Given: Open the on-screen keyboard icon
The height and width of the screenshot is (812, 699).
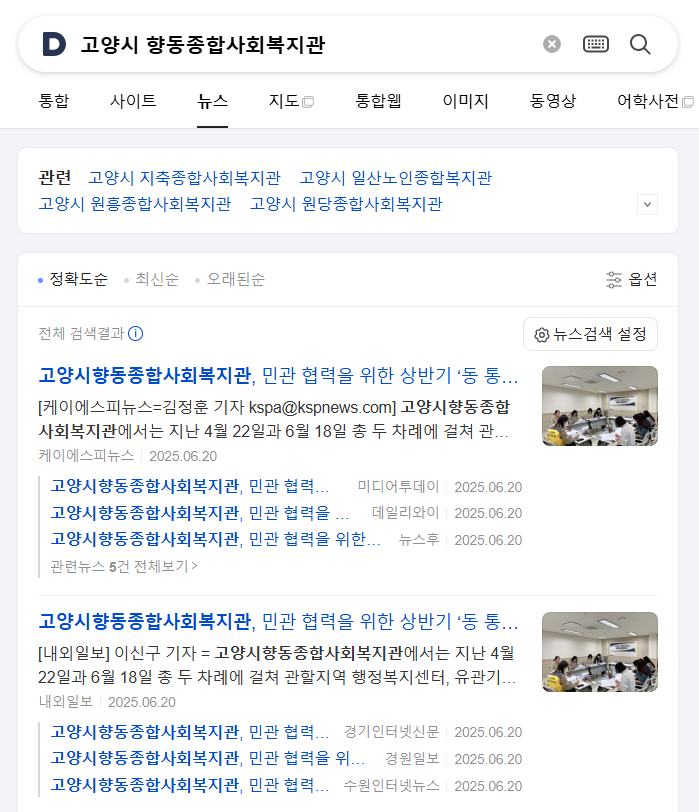Looking at the screenshot, I should coord(596,44).
